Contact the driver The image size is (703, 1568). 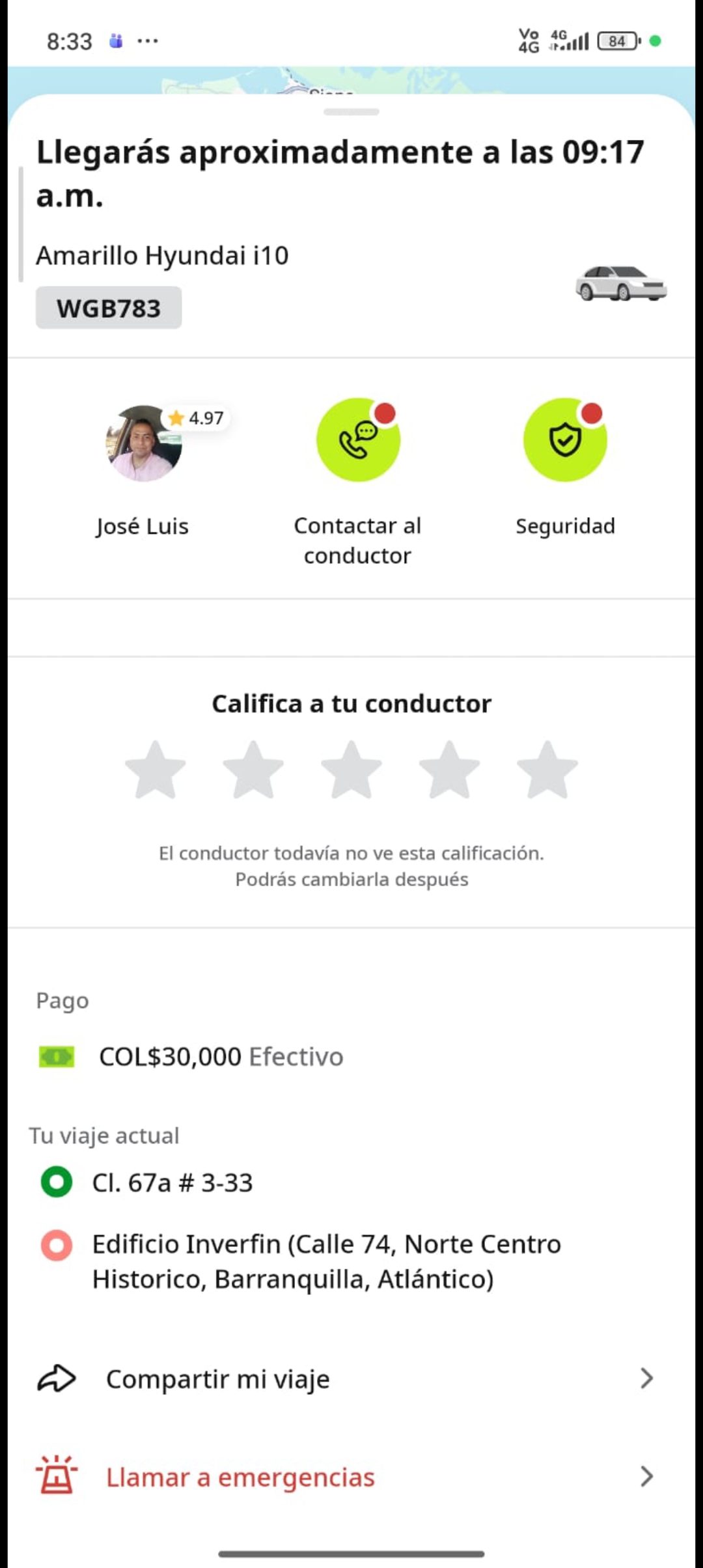coord(357,440)
